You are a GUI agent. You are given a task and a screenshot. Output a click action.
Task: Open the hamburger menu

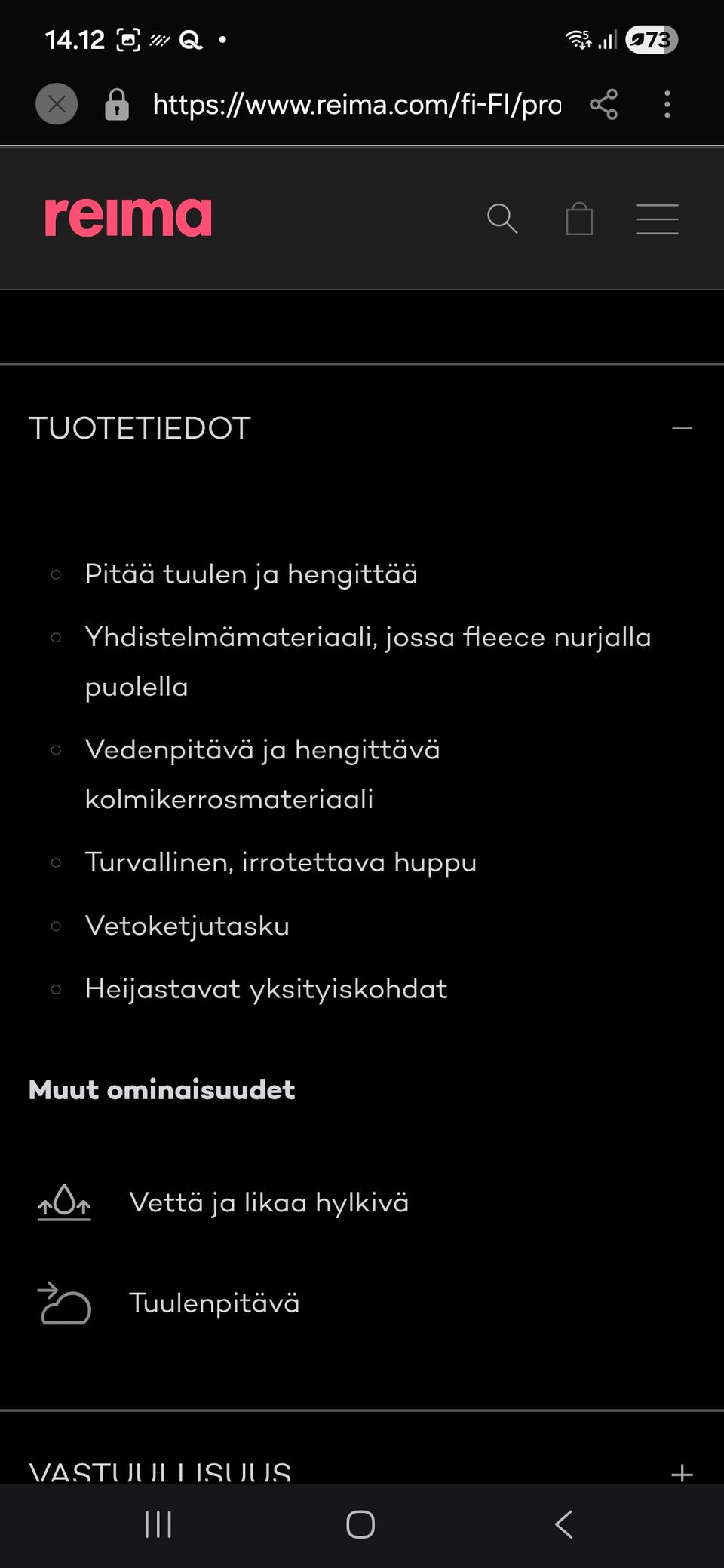click(657, 219)
